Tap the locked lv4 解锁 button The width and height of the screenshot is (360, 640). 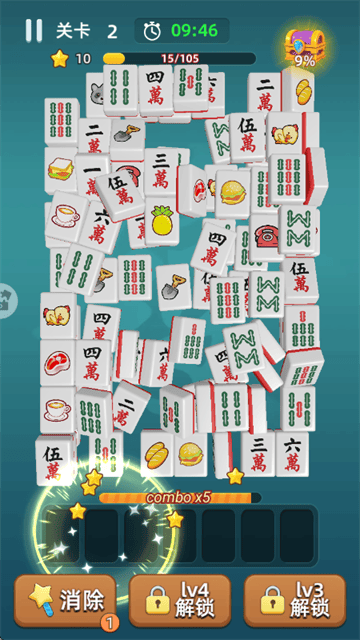click(180, 600)
